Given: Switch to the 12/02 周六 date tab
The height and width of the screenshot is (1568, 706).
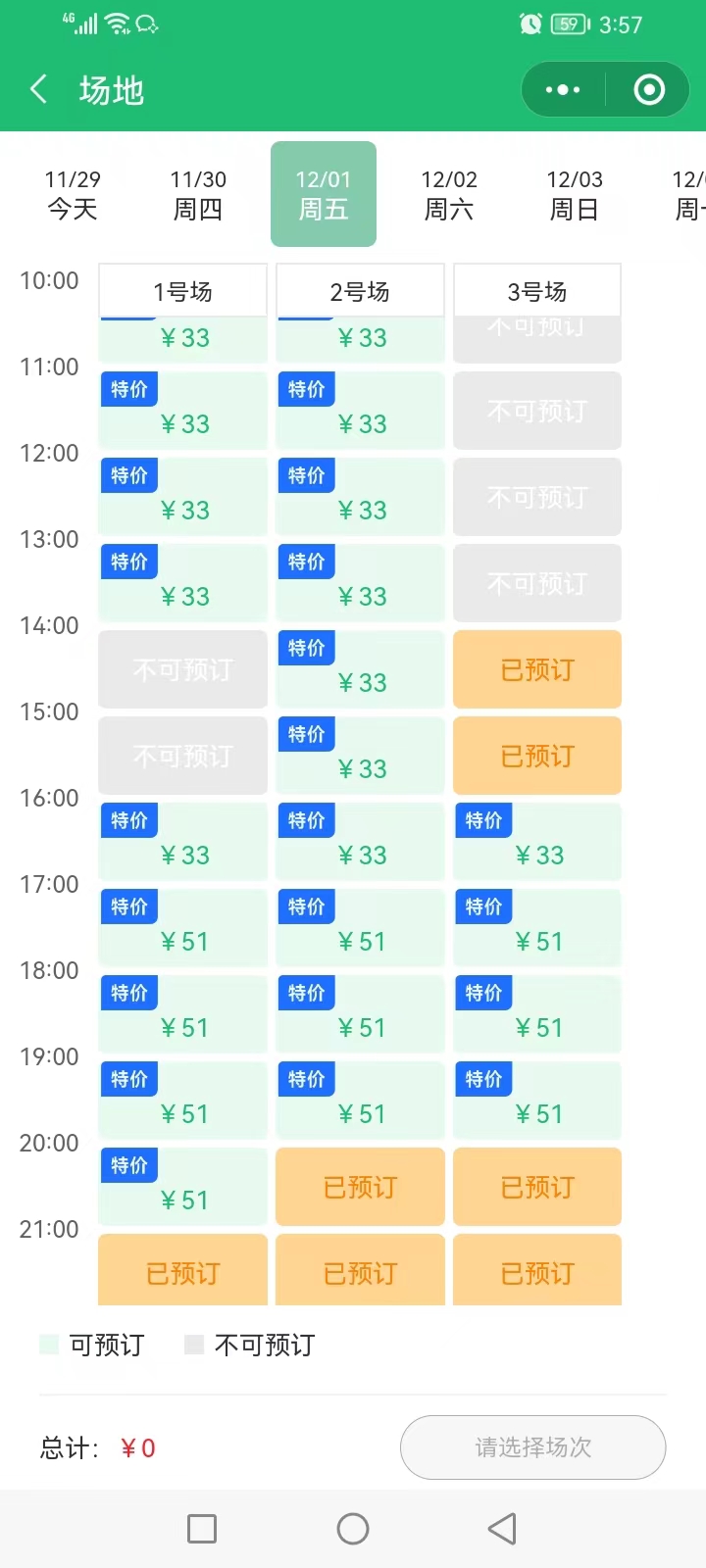Looking at the screenshot, I should pos(449,193).
